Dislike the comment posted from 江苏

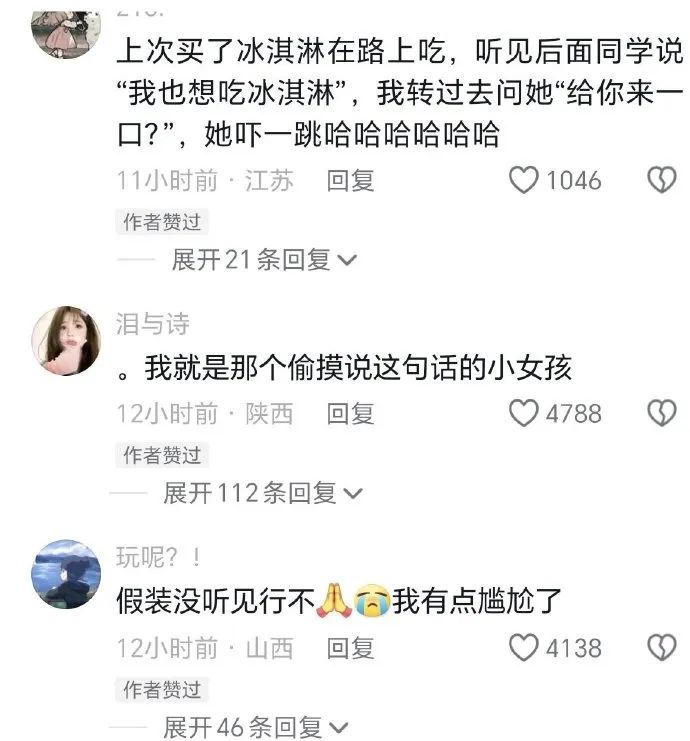pos(661,180)
